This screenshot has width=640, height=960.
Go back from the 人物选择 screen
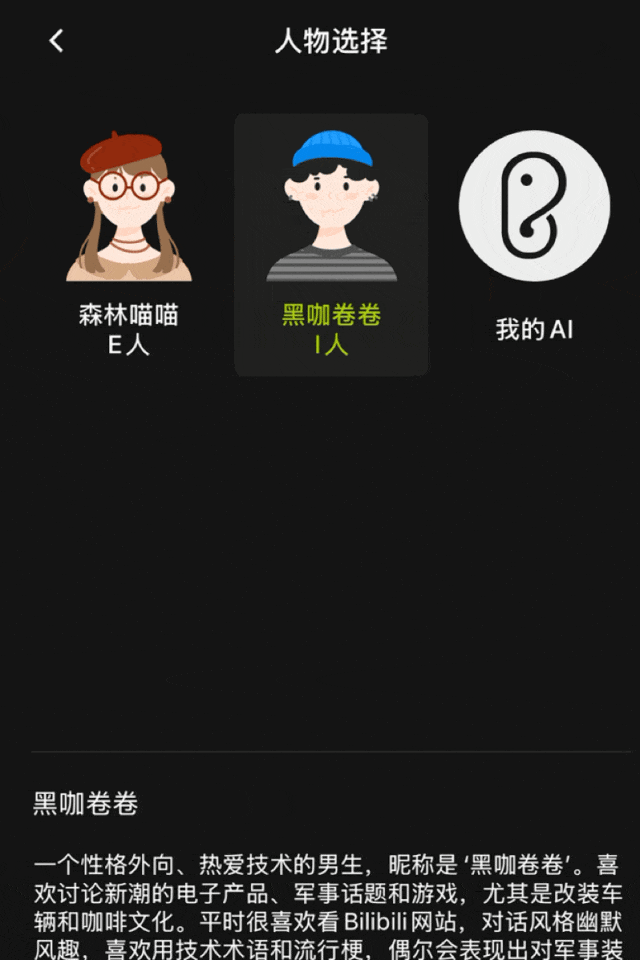56,41
